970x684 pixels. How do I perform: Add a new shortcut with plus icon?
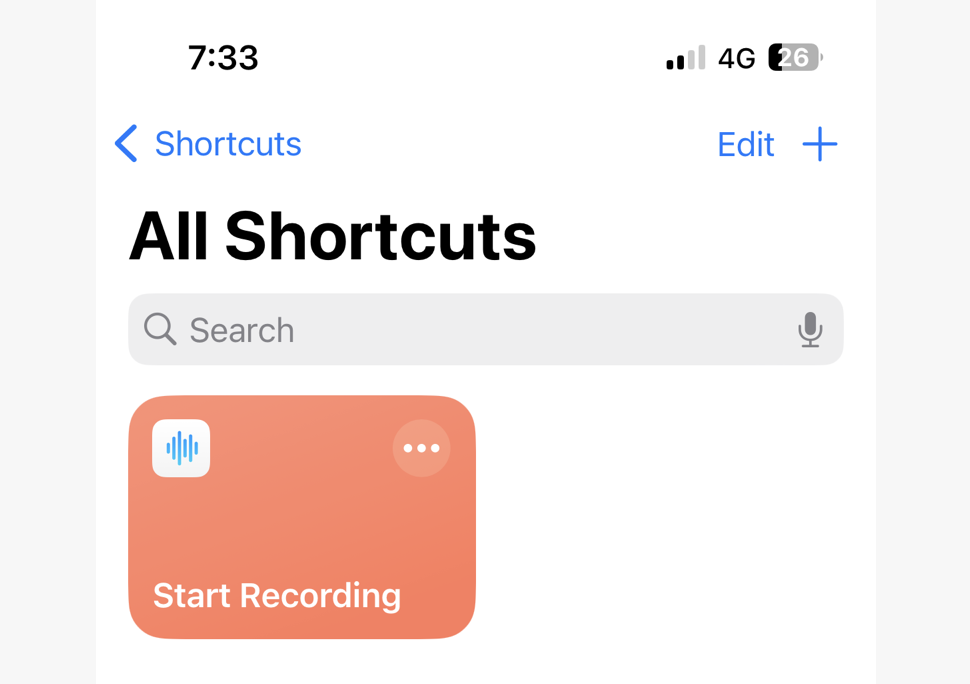click(x=819, y=145)
